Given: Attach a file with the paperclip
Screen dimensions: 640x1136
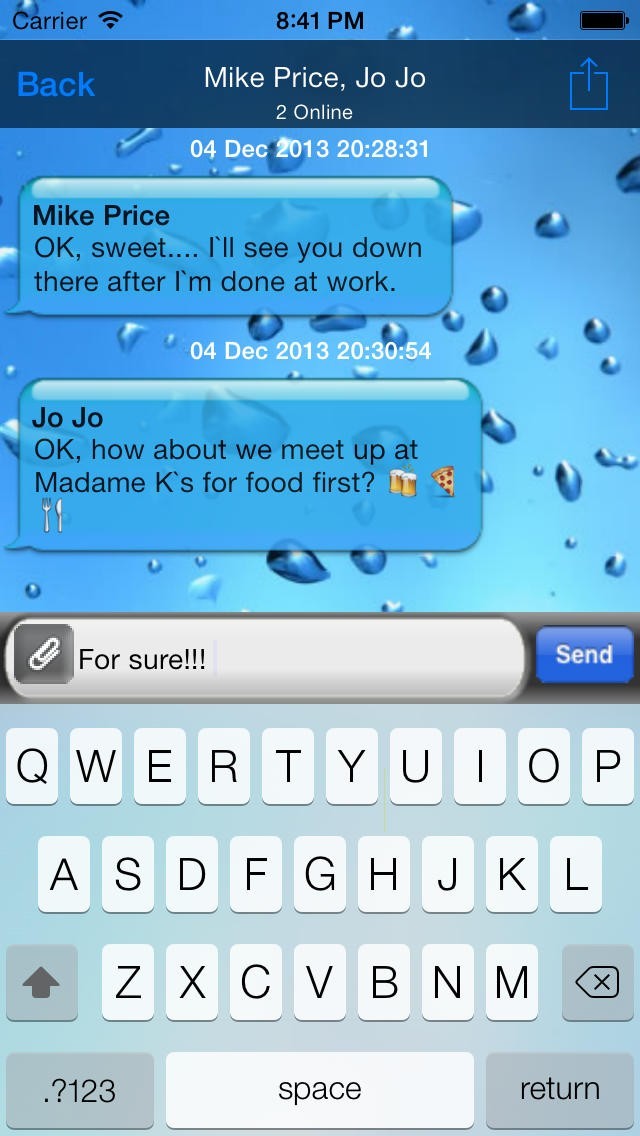Looking at the screenshot, I should 43,656.
